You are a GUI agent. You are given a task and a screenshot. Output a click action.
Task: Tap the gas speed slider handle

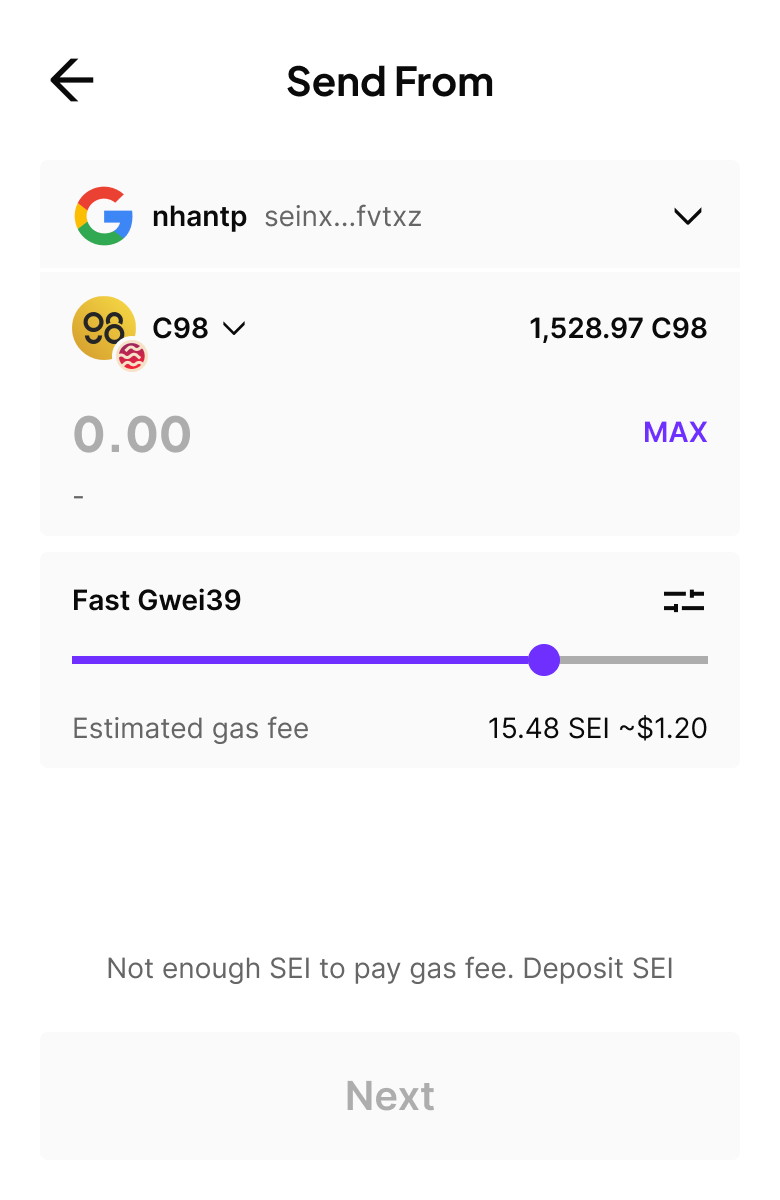pyautogui.click(x=544, y=660)
